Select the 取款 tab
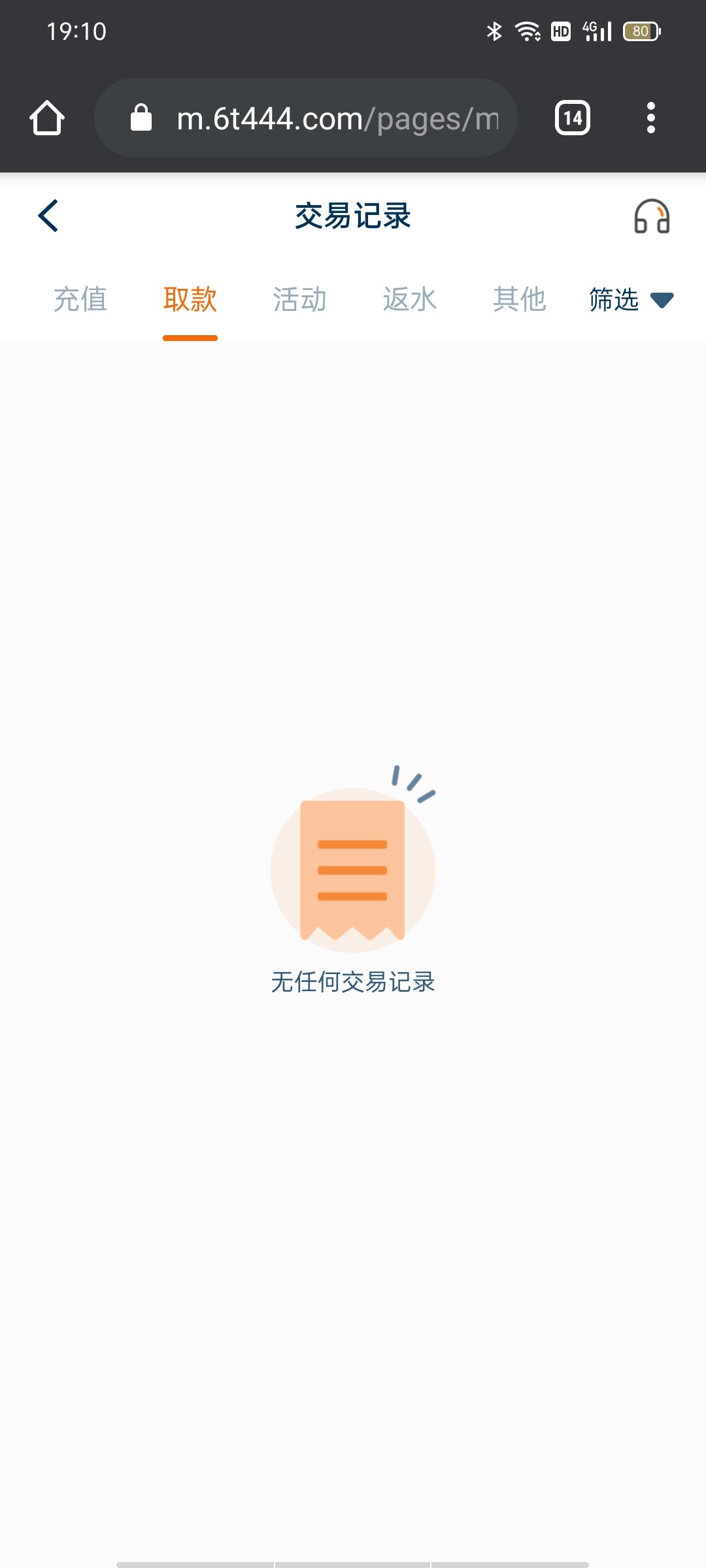 pos(190,299)
